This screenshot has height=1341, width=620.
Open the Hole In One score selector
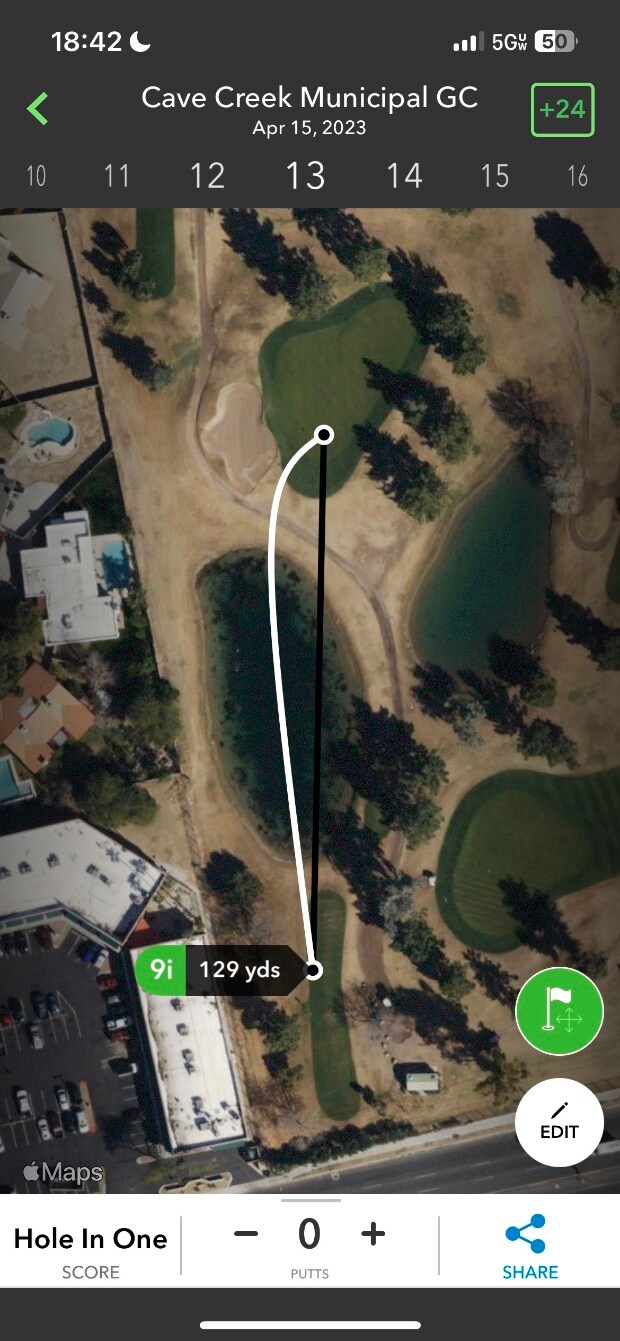(x=90, y=1248)
